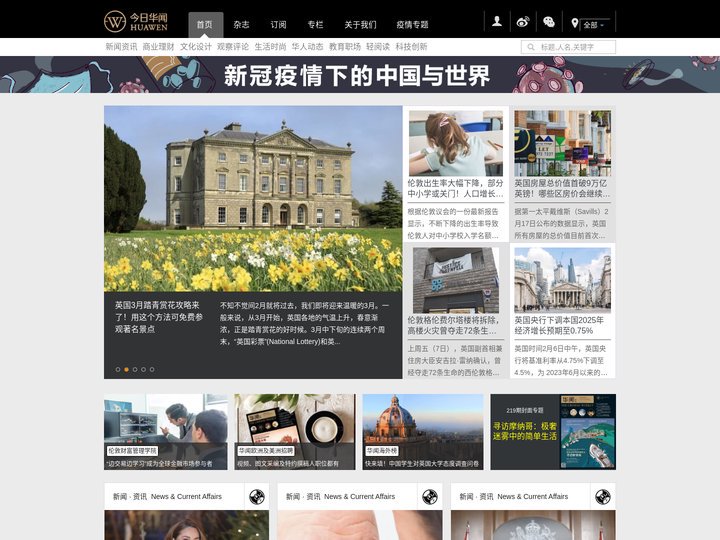Open 商业理财 category
The width and height of the screenshot is (720, 540).
[x=158, y=47]
